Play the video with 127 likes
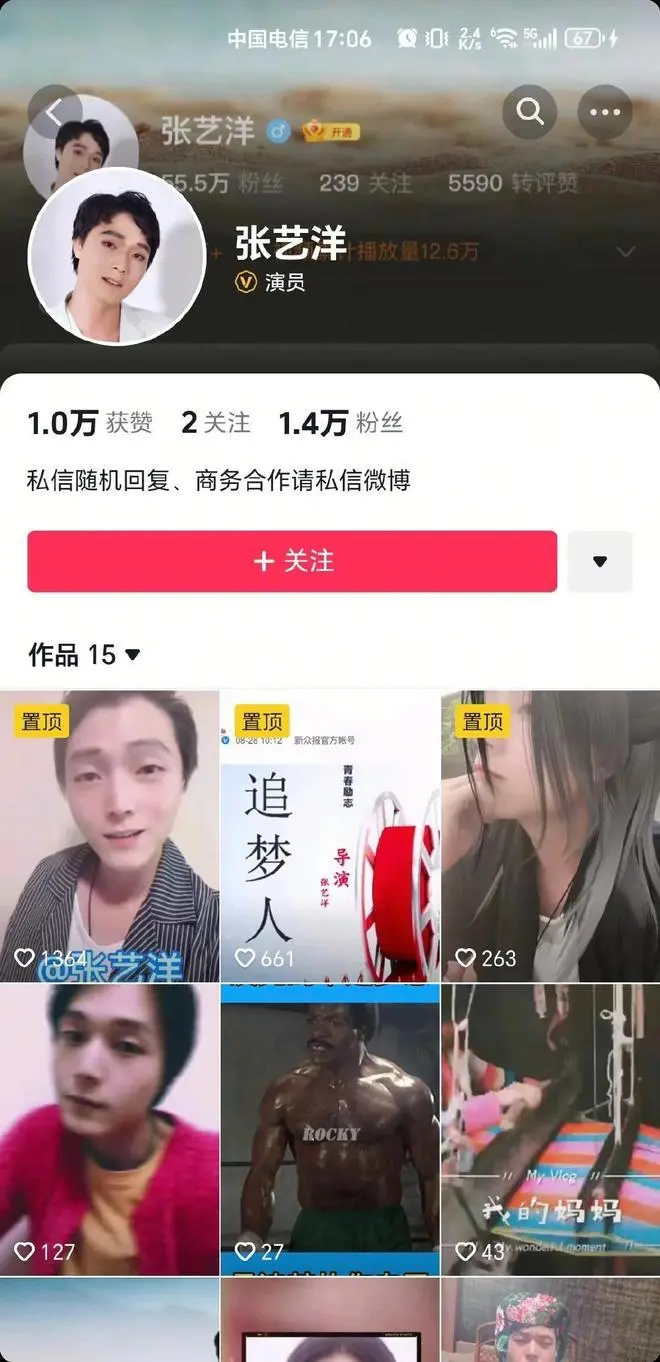The image size is (660, 1362). (109, 1128)
